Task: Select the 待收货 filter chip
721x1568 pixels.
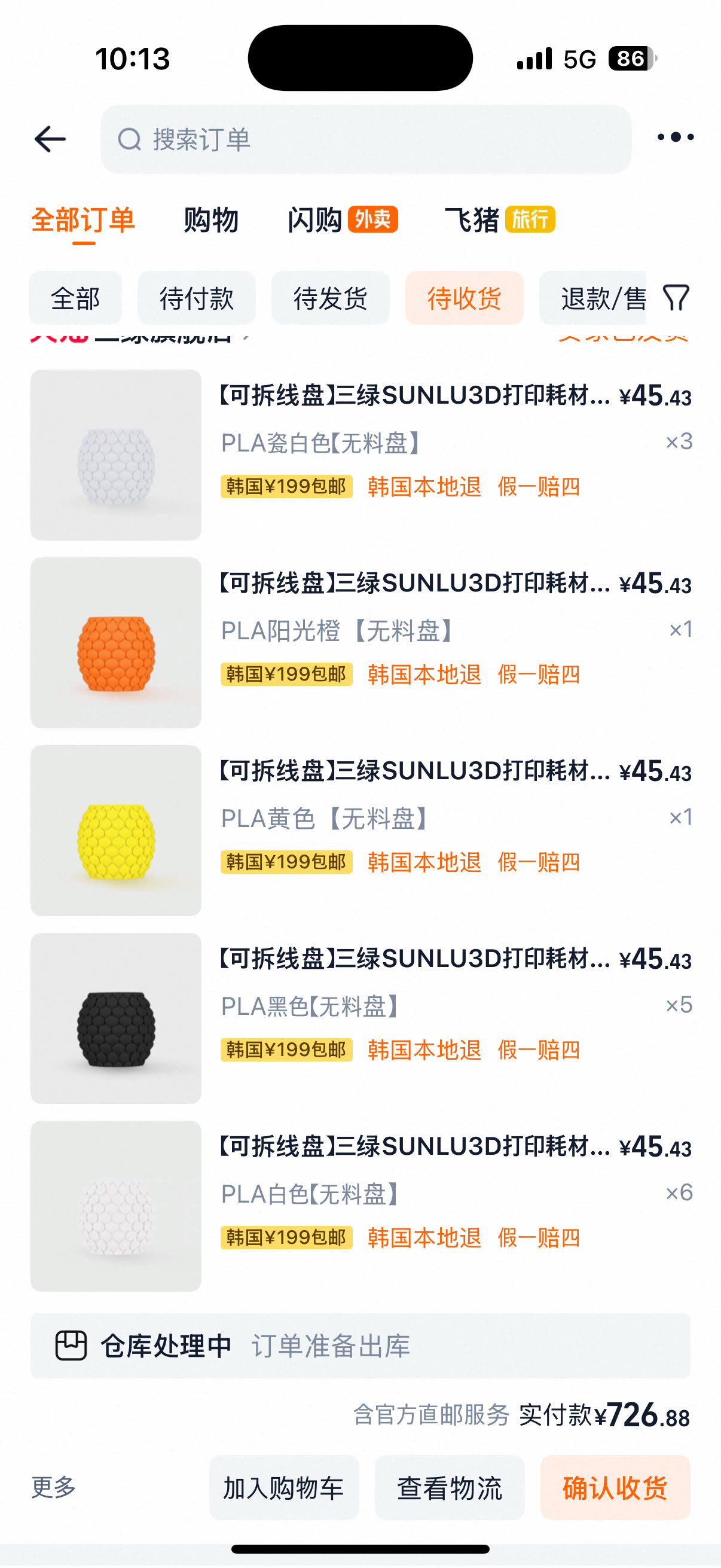Action: 464,298
